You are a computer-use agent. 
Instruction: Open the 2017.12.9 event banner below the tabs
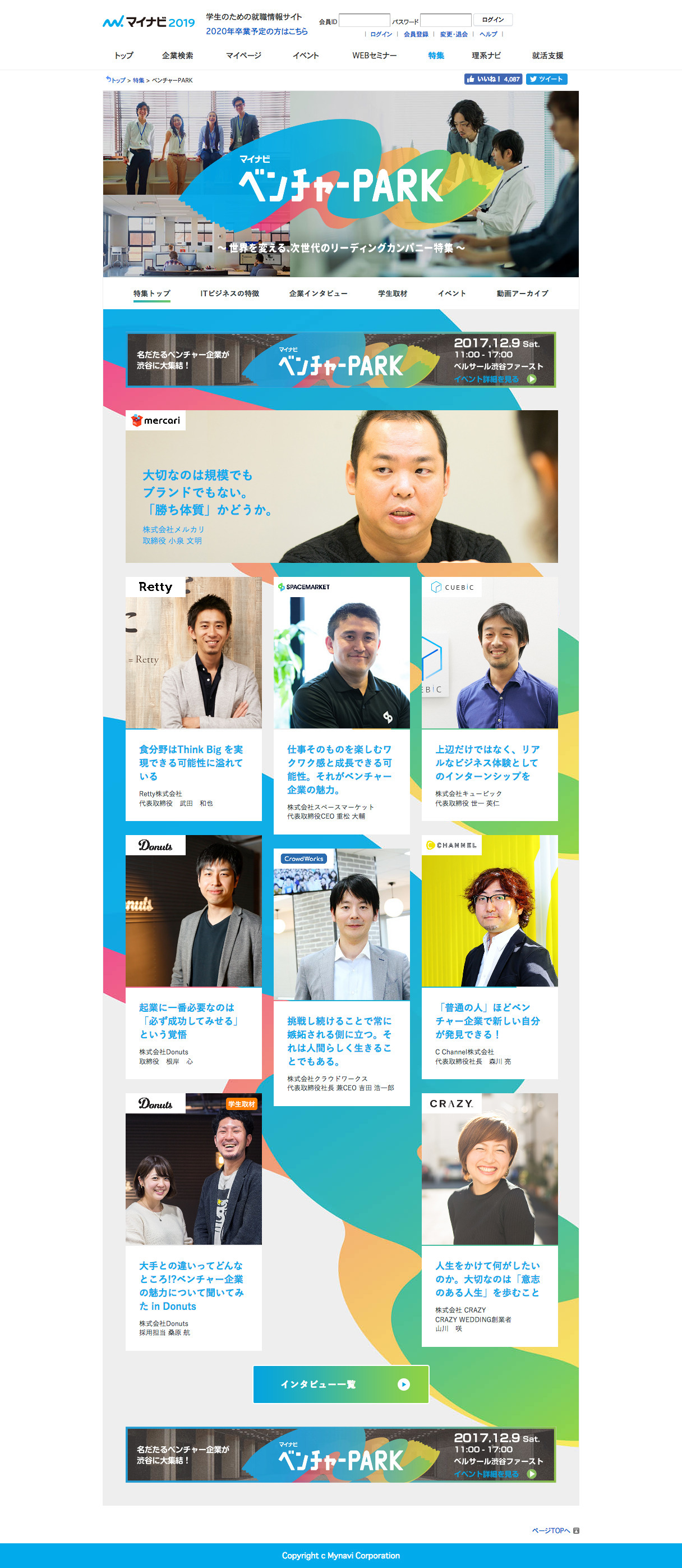(340, 360)
